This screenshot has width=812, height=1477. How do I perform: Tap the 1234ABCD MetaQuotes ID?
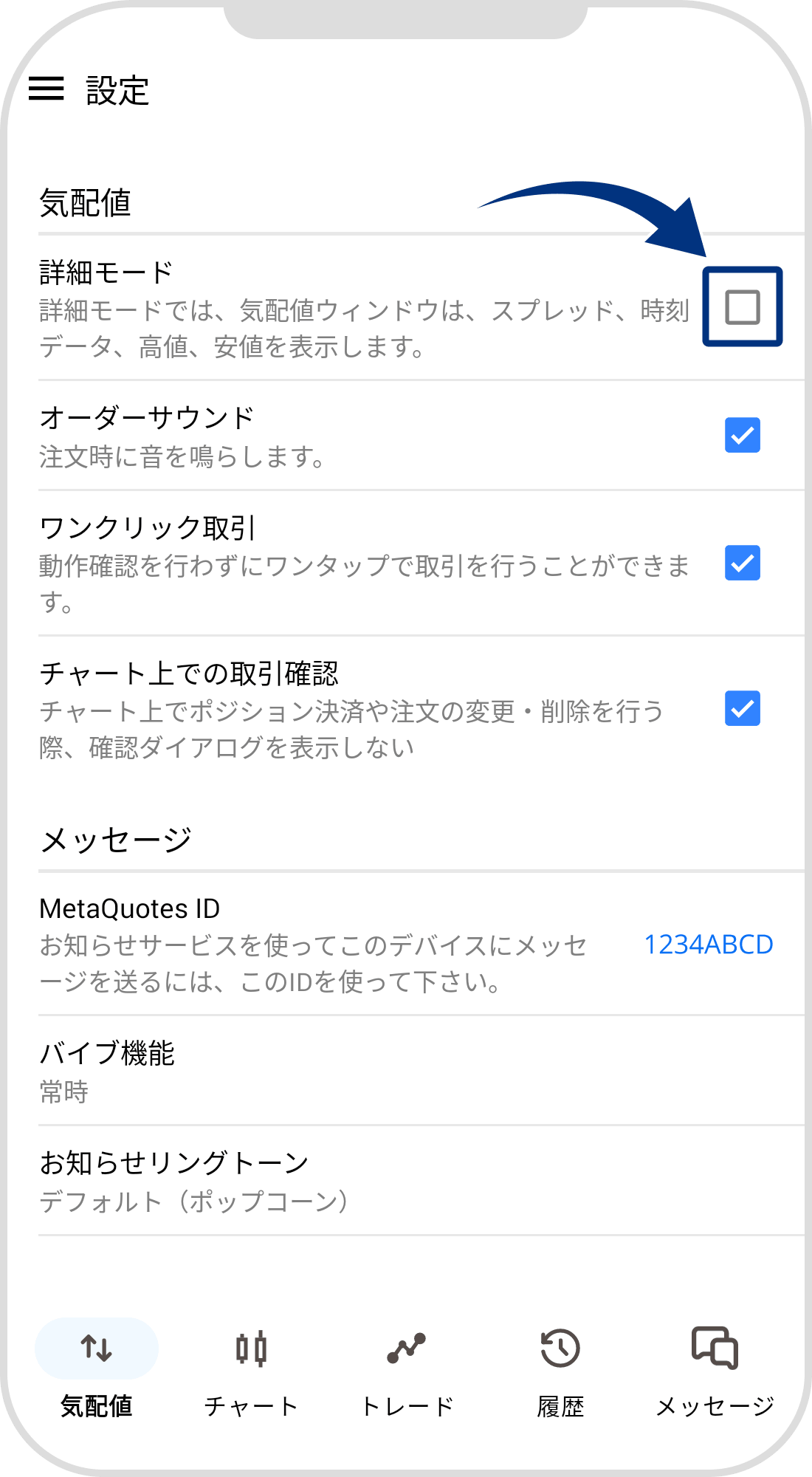(706, 942)
